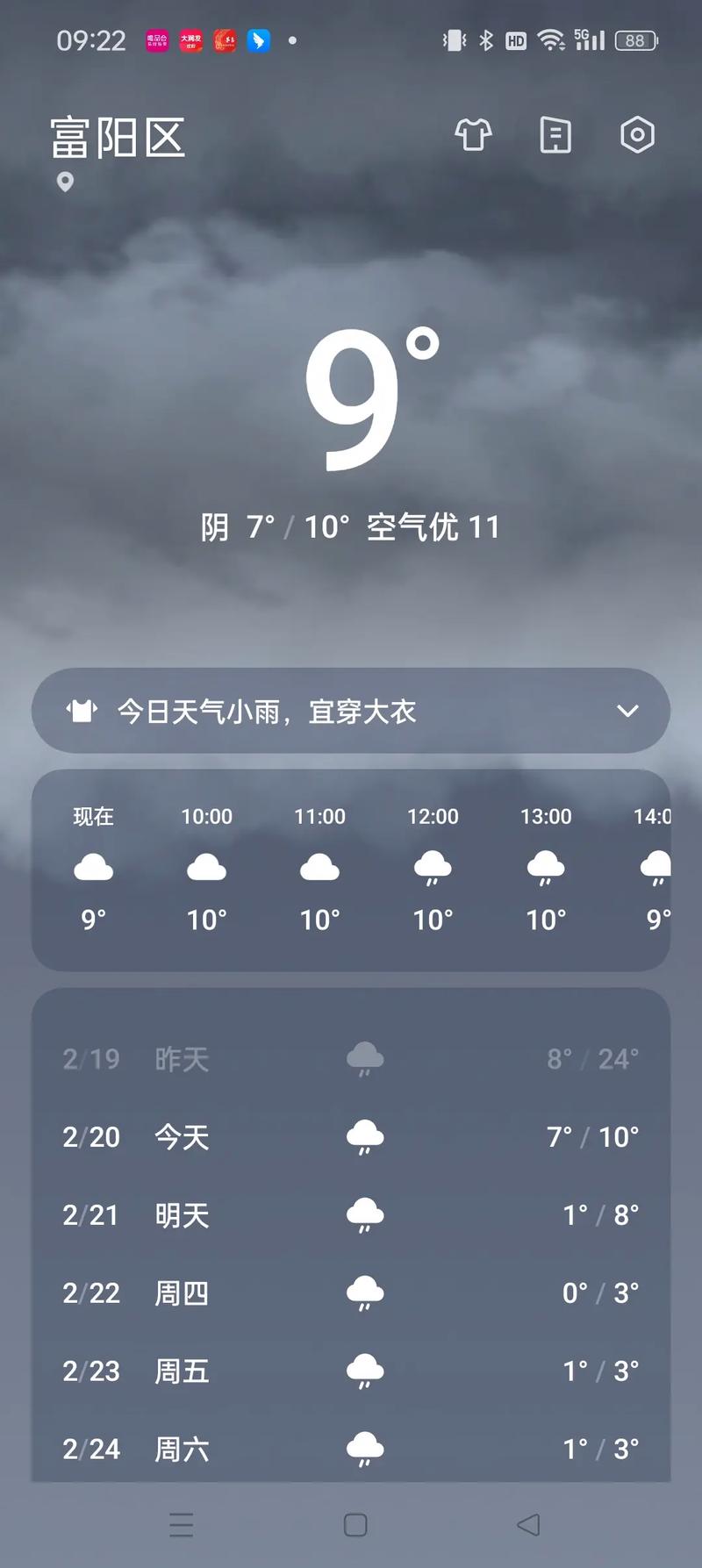Open the clothing index shirt icon

click(x=474, y=136)
